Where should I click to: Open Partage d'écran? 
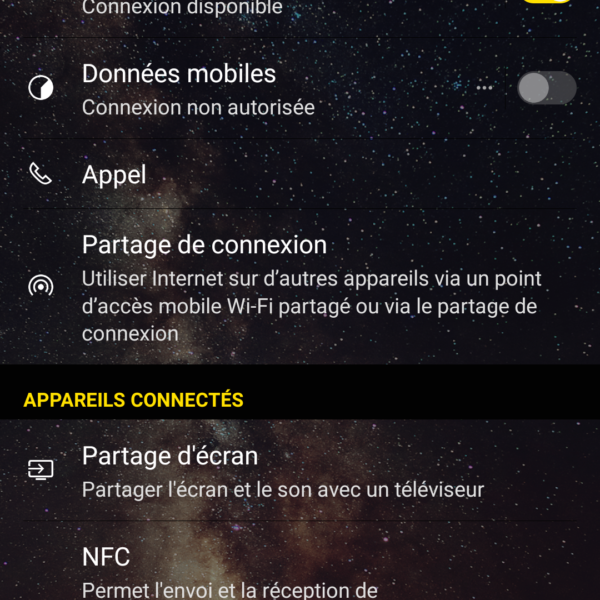(x=170, y=457)
